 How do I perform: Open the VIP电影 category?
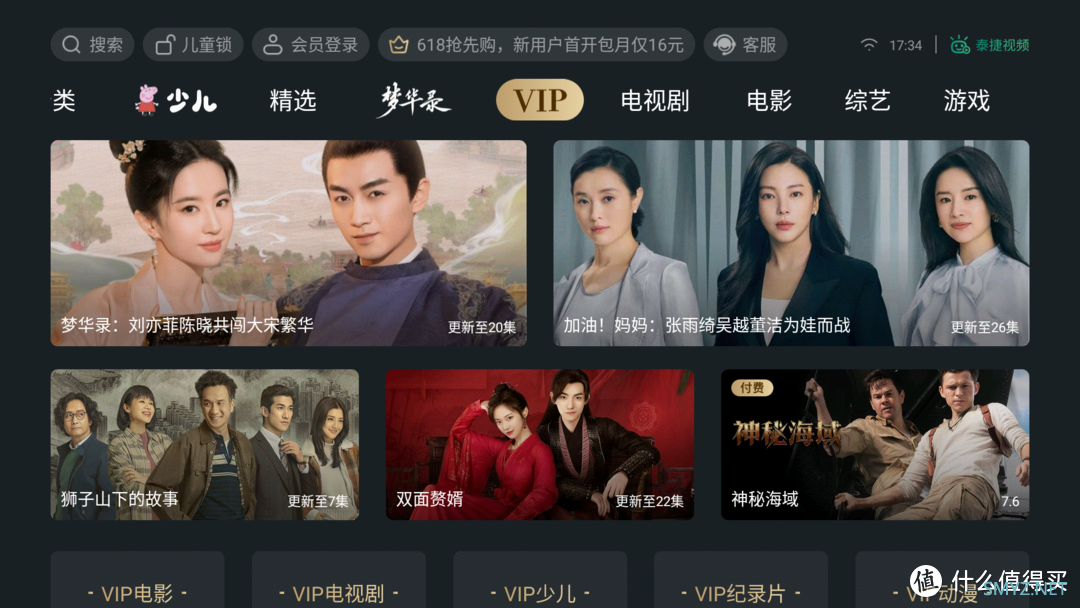point(138,585)
